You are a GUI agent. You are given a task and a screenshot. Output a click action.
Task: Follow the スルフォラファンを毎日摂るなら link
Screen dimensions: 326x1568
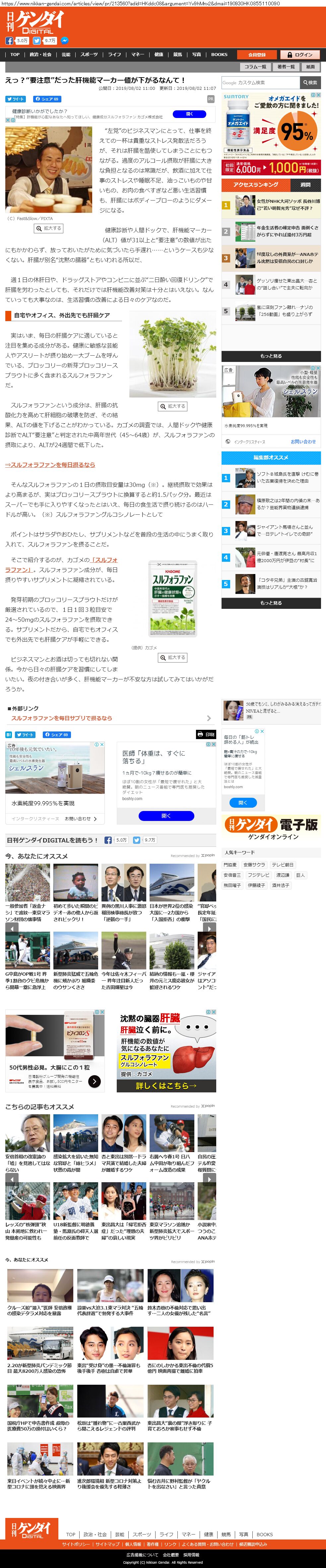(x=50, y=464)
